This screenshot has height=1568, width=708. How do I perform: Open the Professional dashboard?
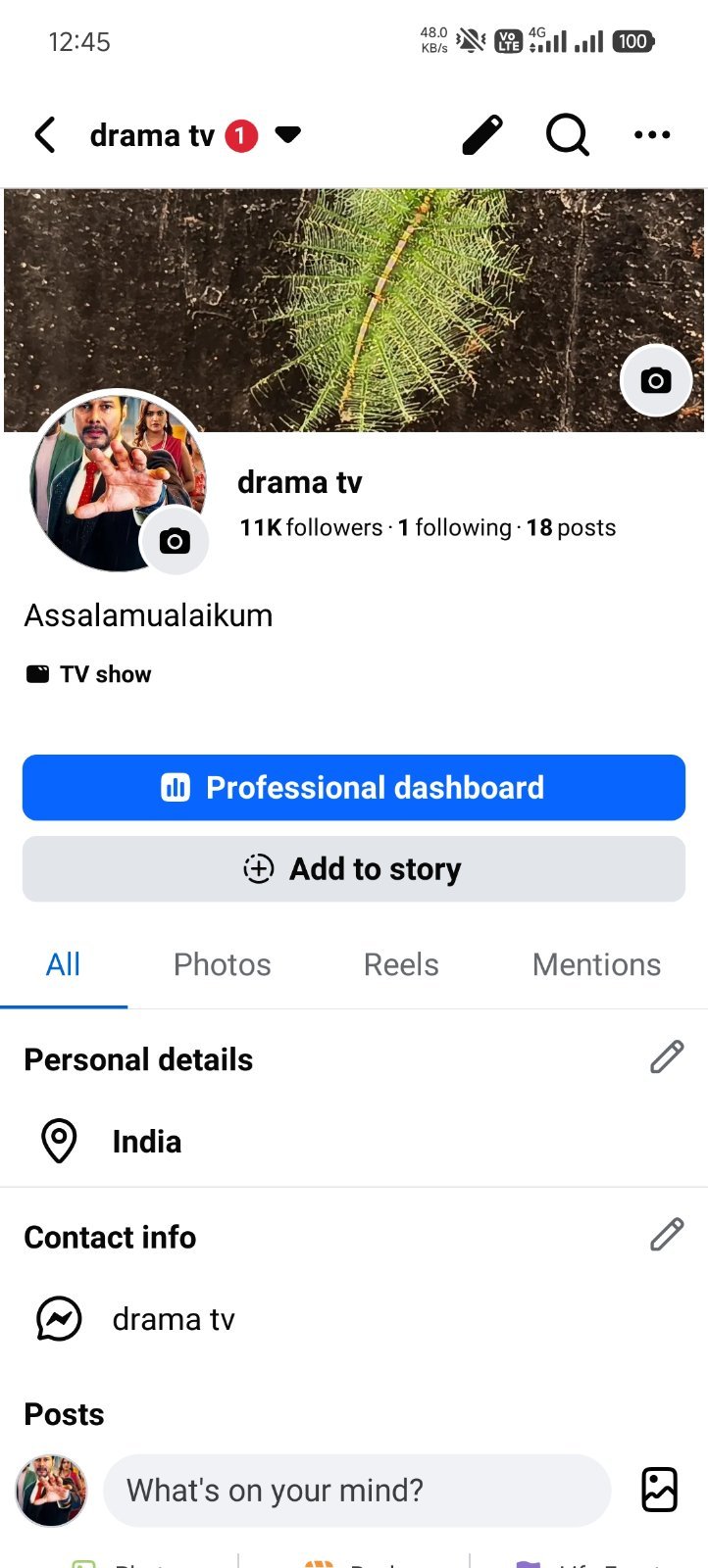click(354, 788)
